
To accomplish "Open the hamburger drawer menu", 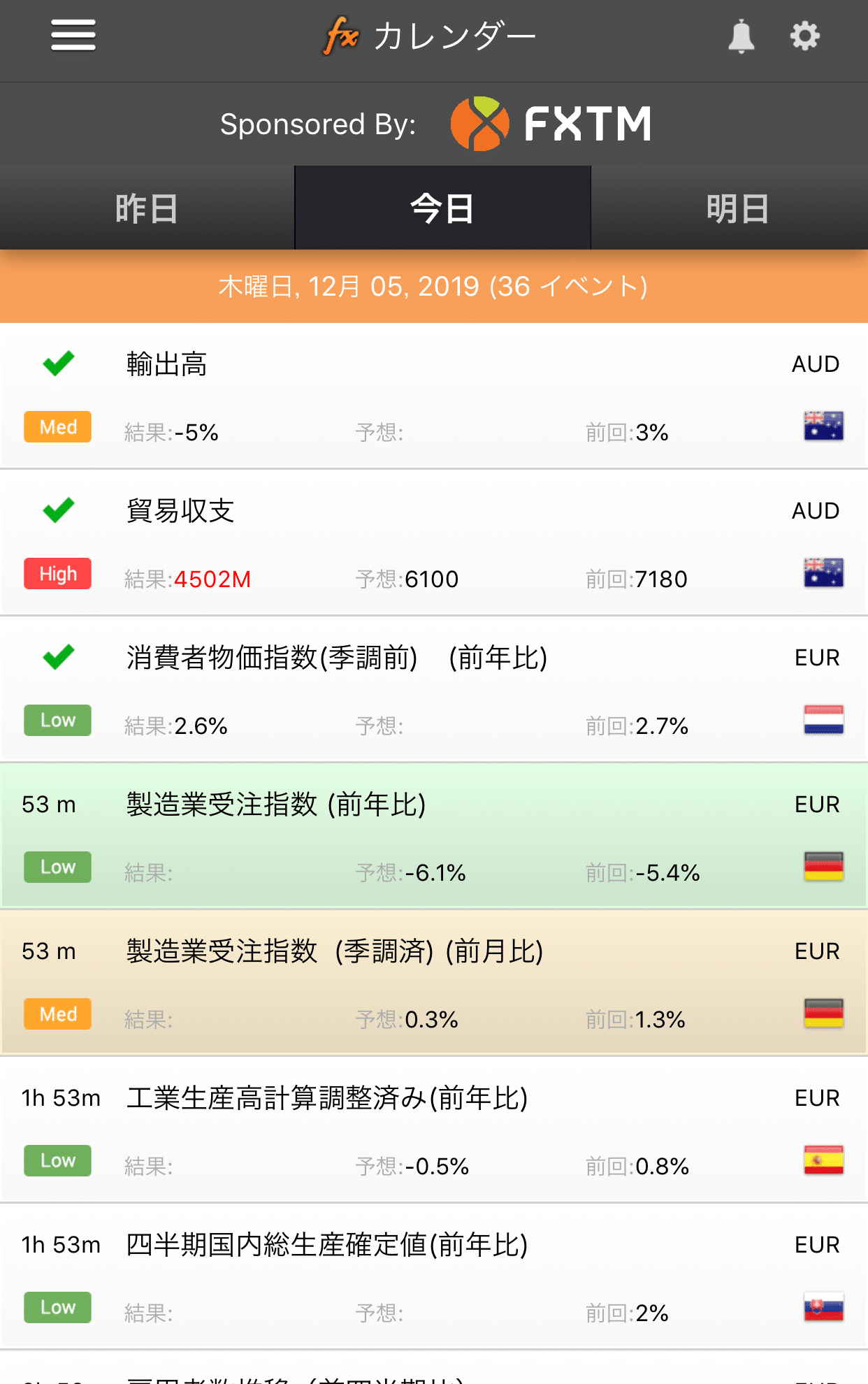I will coord(73,35).
